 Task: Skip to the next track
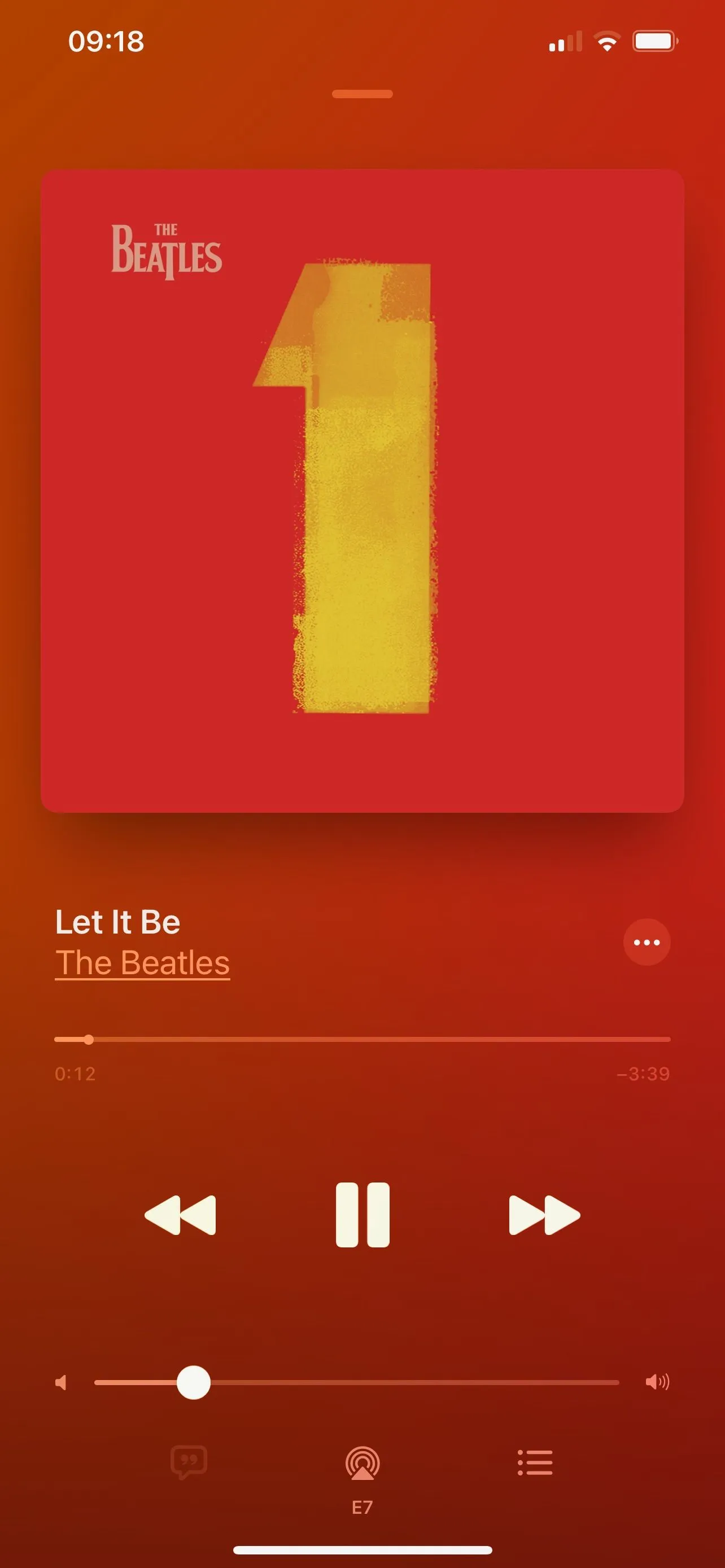point(544,1215)
